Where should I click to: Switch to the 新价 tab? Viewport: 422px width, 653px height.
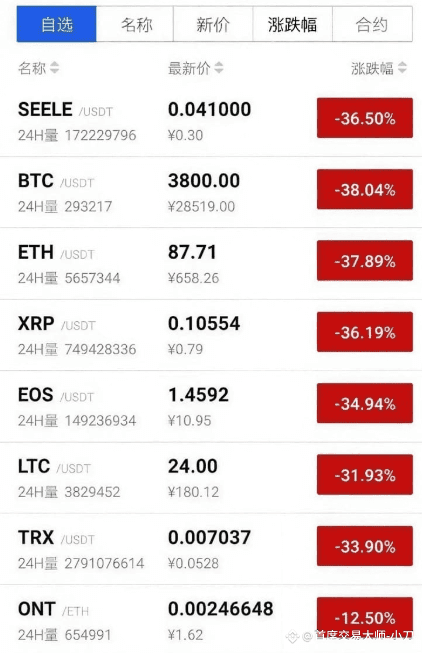click(x=213, y=24)
